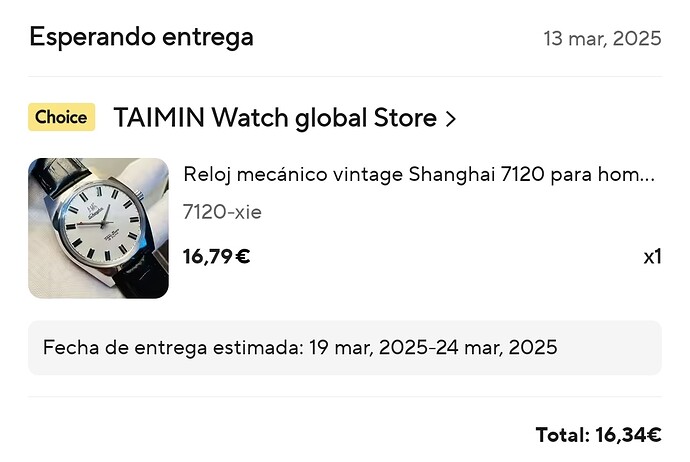The width and height of the screenshot is (690, 462).
Task: Open the Reloj mecánico vintage order item
Action: [x=419, y=175]
